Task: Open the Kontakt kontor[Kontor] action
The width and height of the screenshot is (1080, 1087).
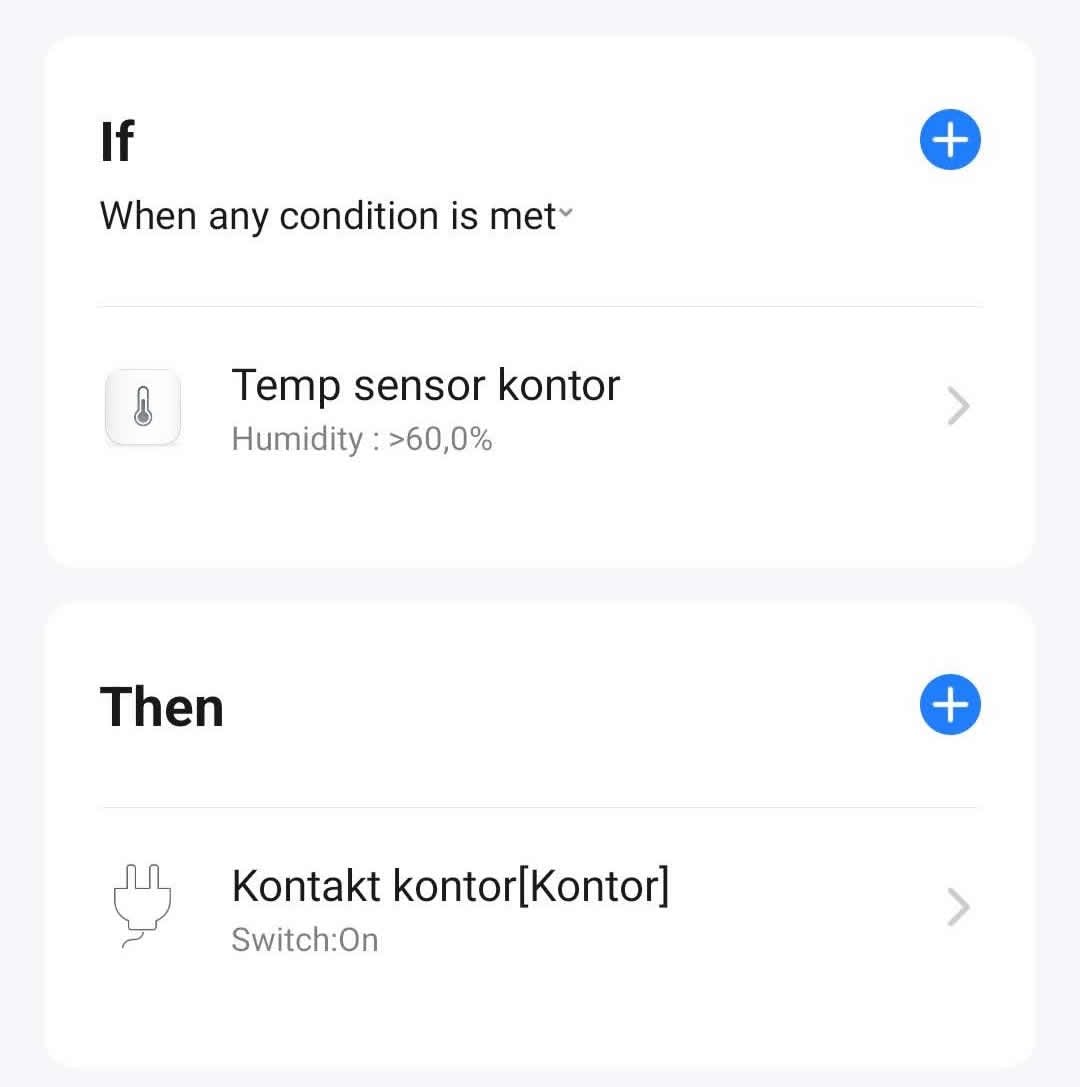Action: [540, 908]
